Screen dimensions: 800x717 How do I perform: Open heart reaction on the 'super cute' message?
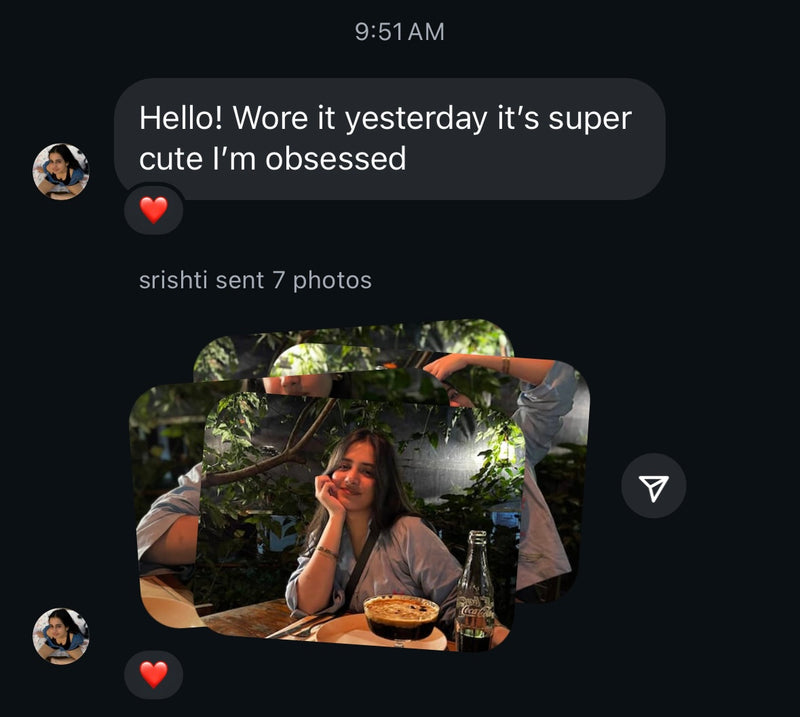pyautogui.click(x=153, y=210)
